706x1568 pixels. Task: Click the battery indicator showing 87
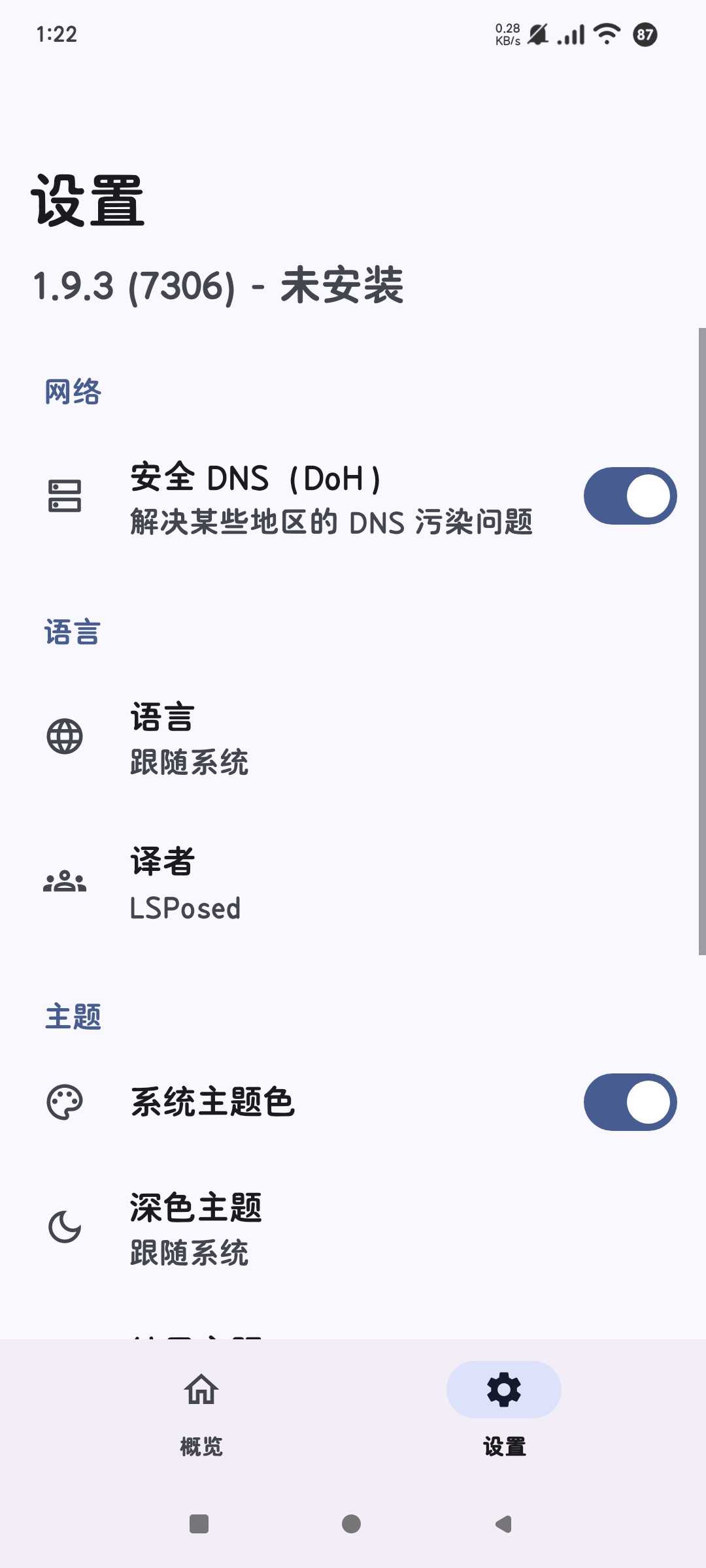click(x=645, y=36)
